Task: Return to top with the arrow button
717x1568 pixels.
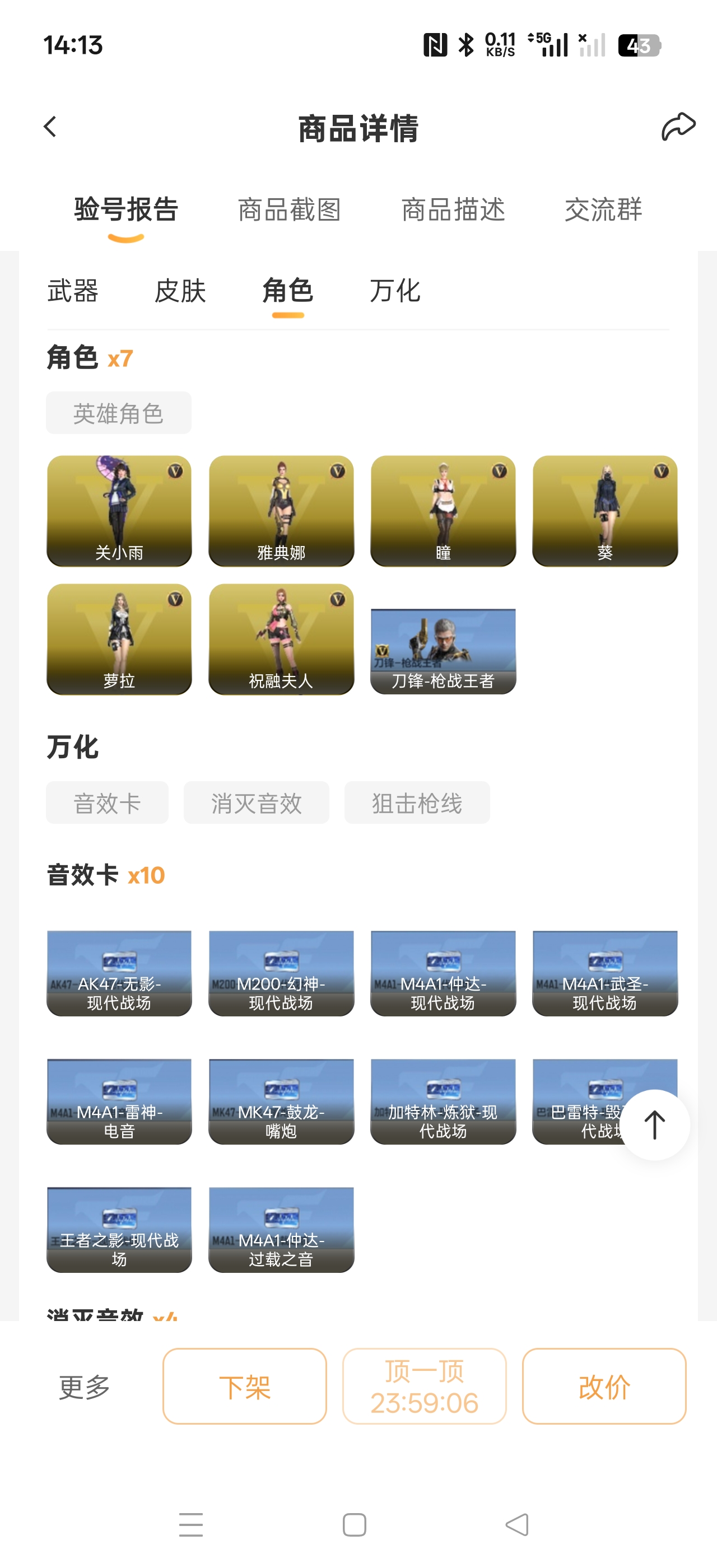Action: [x=654, y=1124]
